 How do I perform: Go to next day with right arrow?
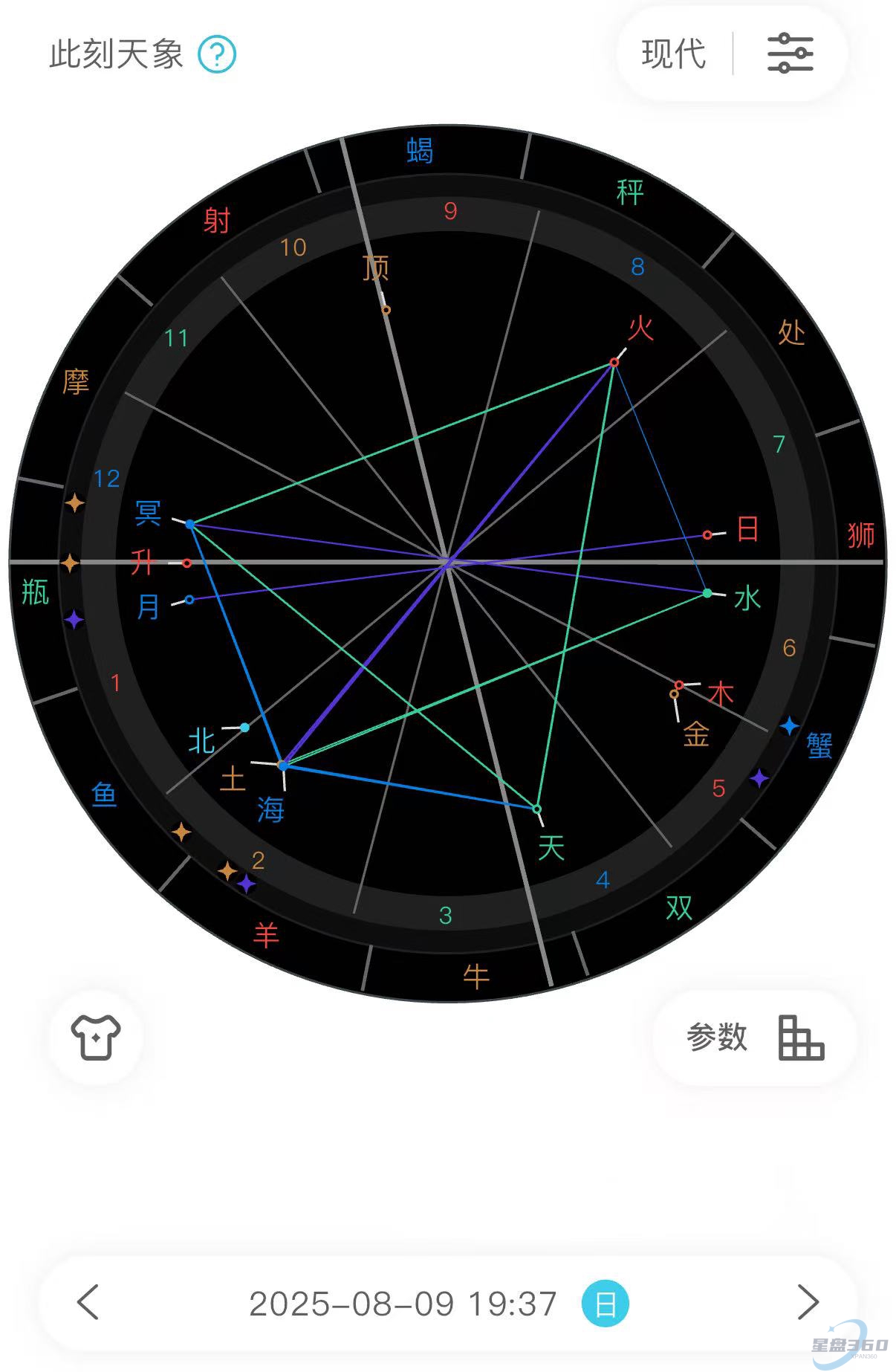(808, 1303)
